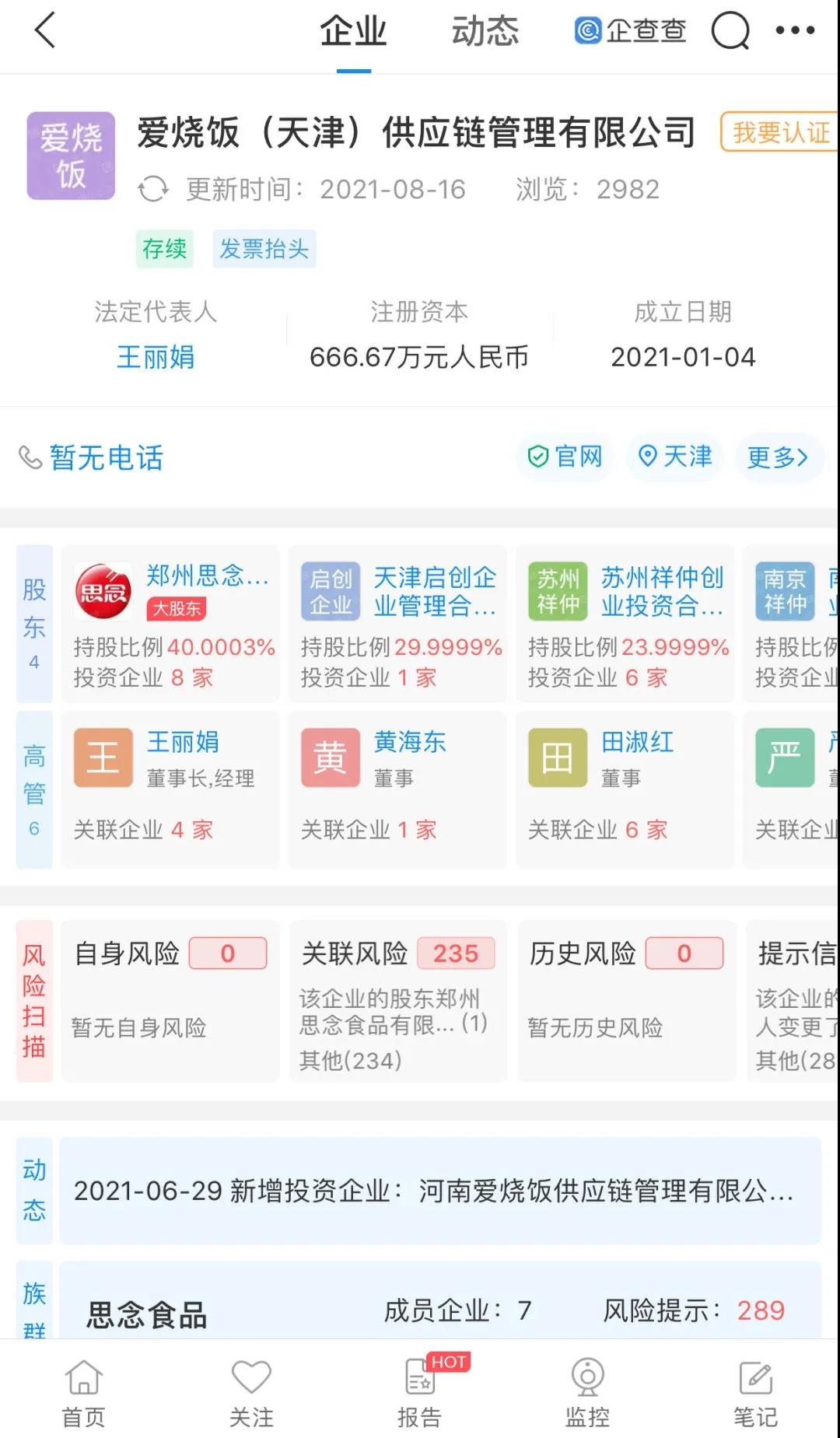Open the three-dot overflow menu
840x1438 pixels.
[x=795, y=32]
